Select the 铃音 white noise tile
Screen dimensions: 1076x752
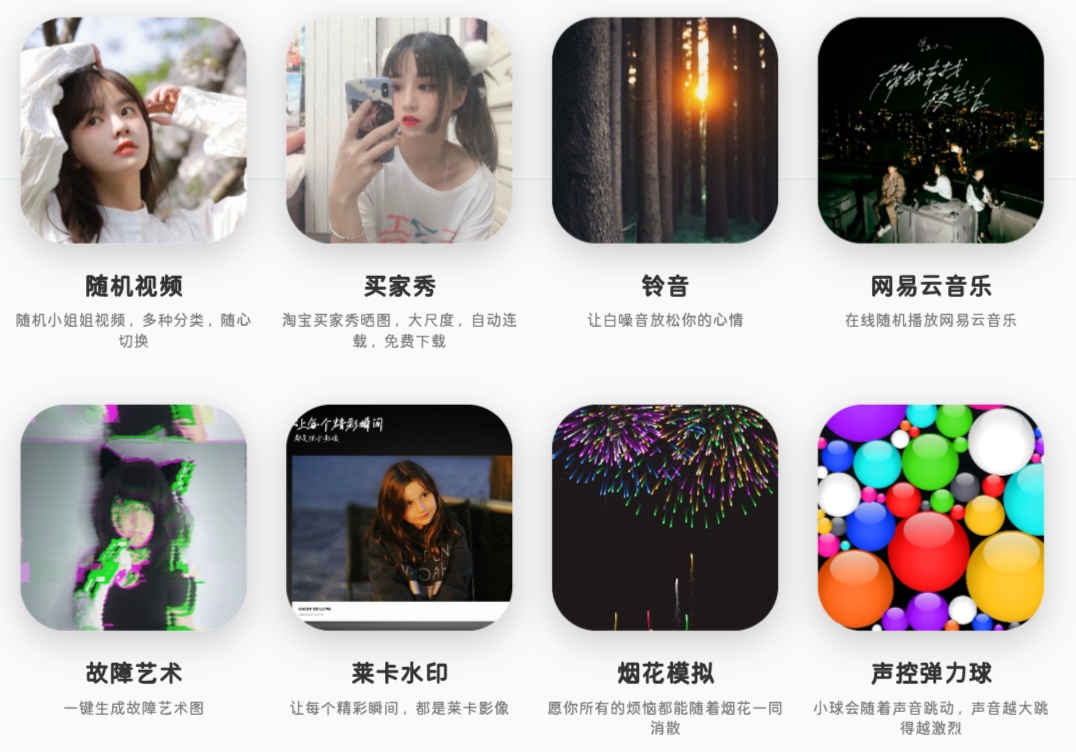[665, 131]
